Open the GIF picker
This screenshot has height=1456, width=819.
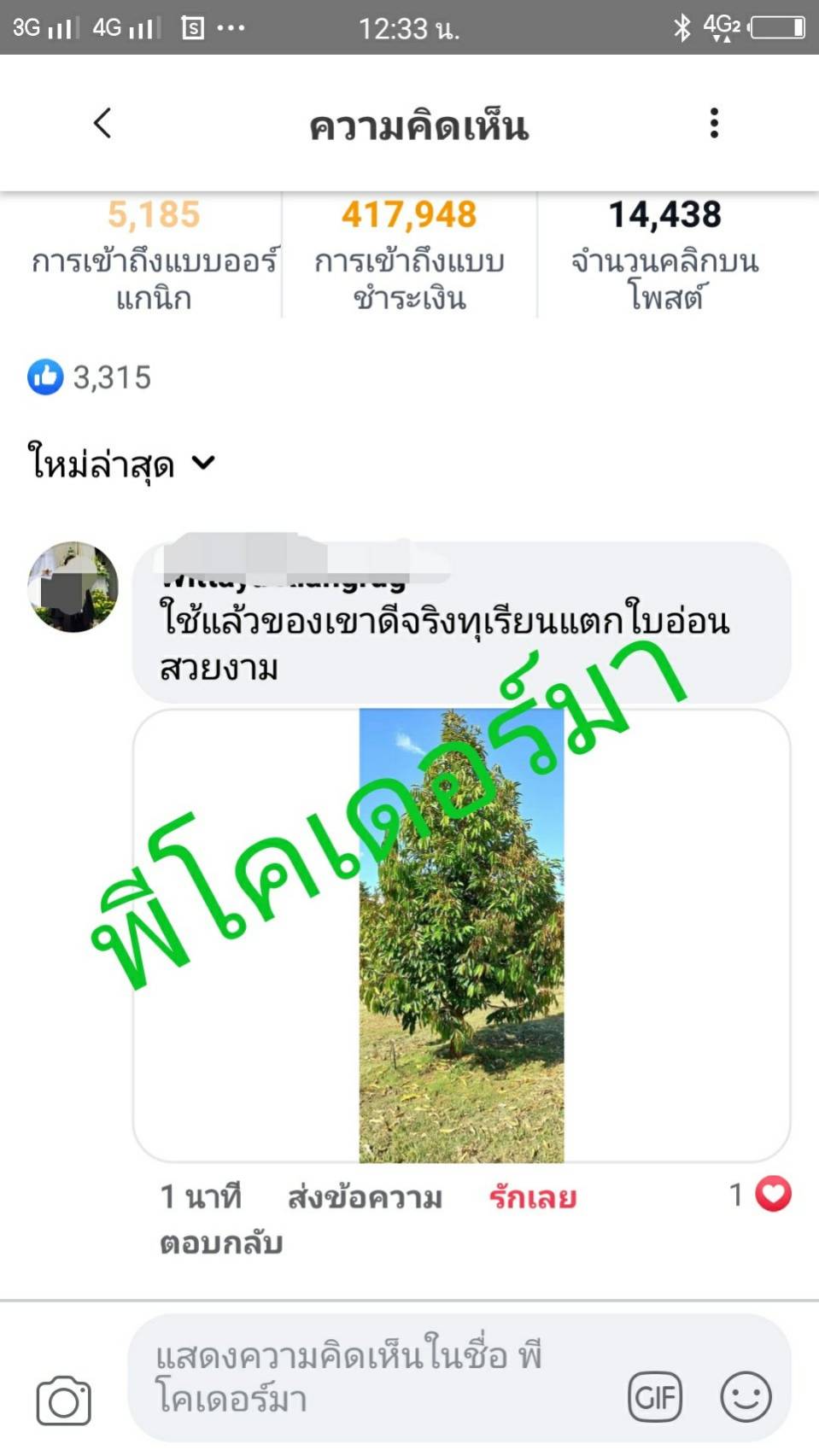[x=654, y=1397]
